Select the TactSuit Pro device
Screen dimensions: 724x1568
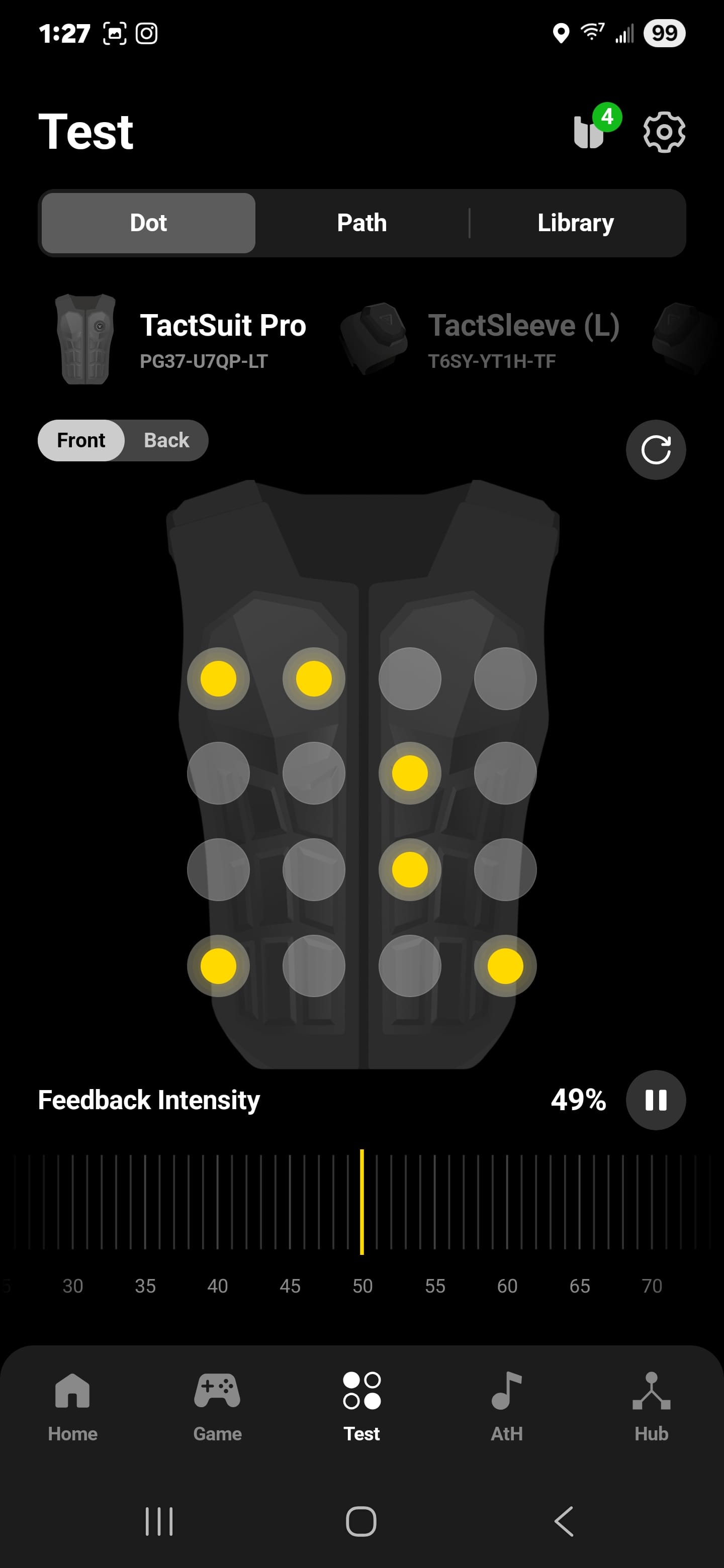point(183,340)
